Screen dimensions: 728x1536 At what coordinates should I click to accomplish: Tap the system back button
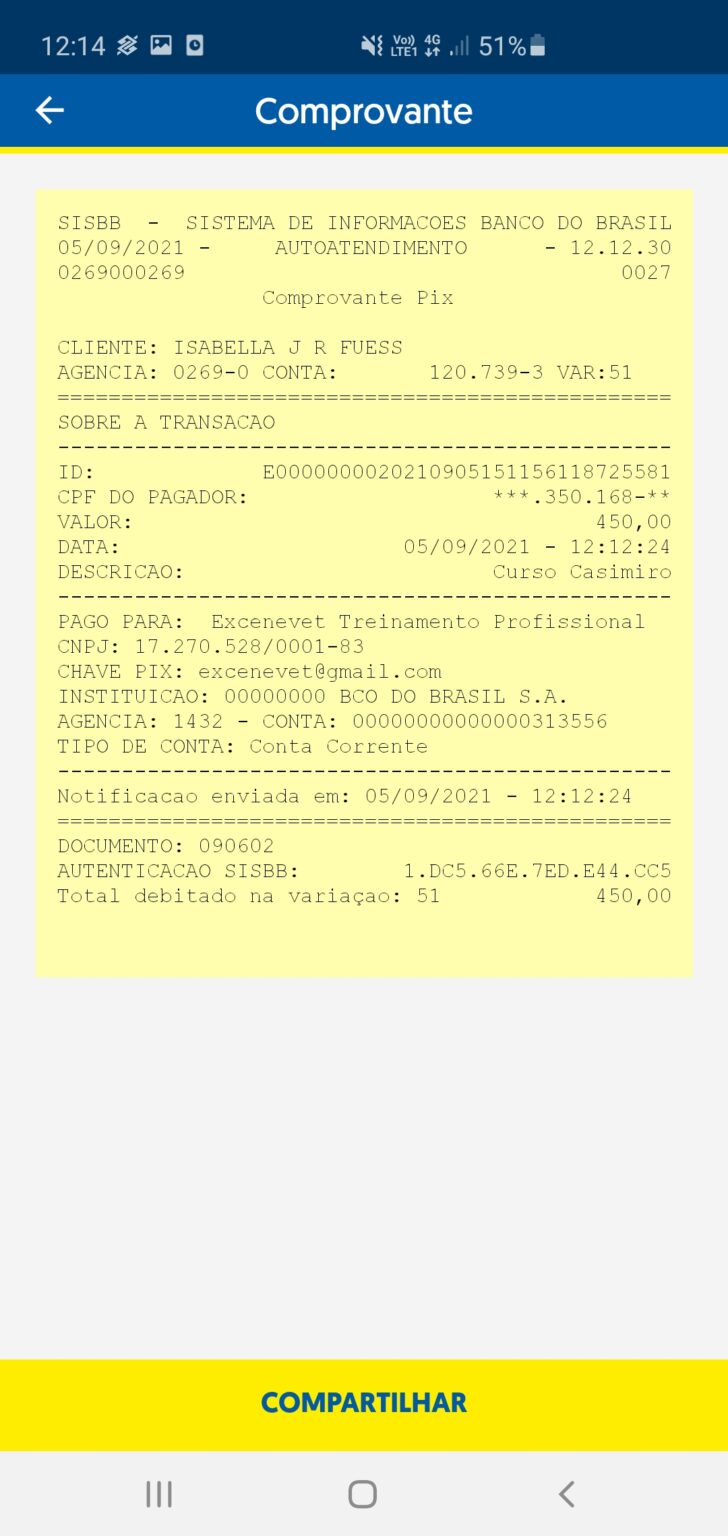click(566, 1494)
